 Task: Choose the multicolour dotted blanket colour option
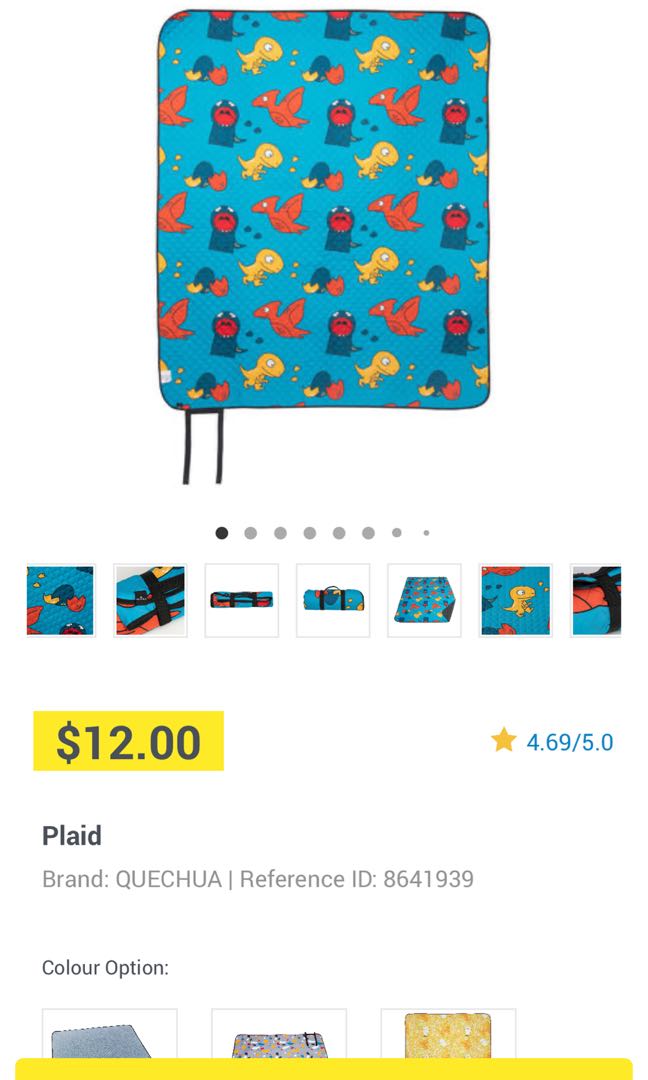click(279, 1035)
